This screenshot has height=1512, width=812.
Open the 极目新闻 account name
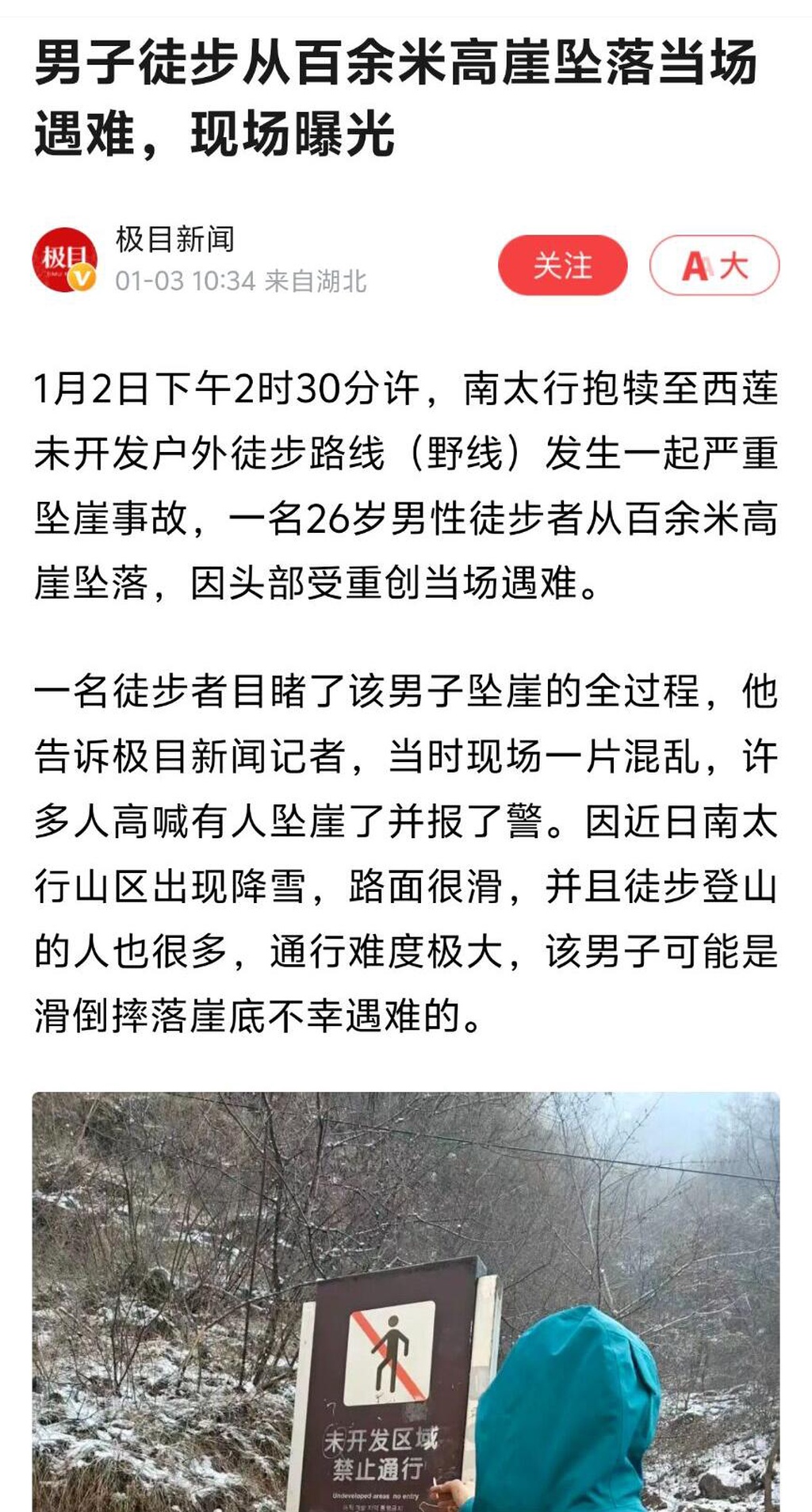coord(174,239)
